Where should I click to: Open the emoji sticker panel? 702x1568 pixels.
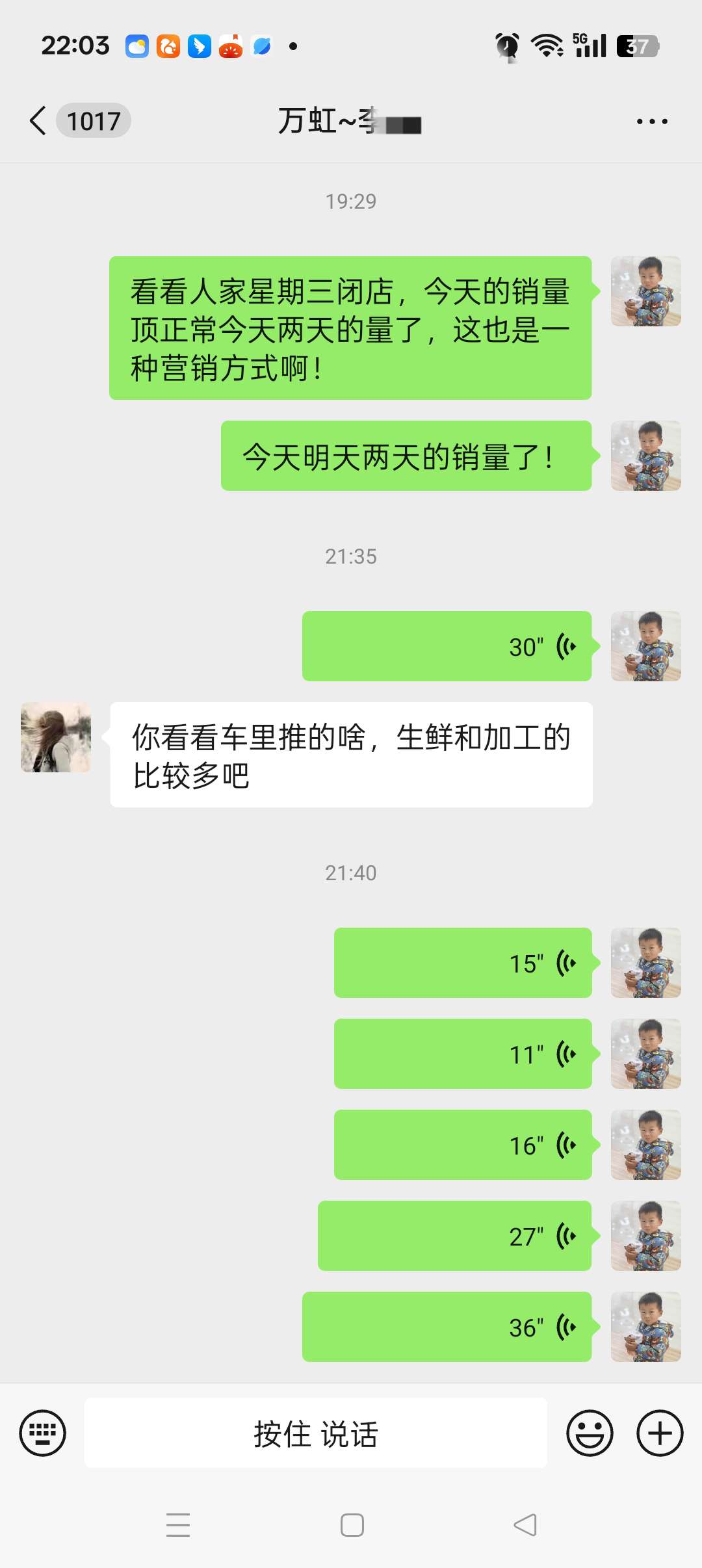[590, 1433]
